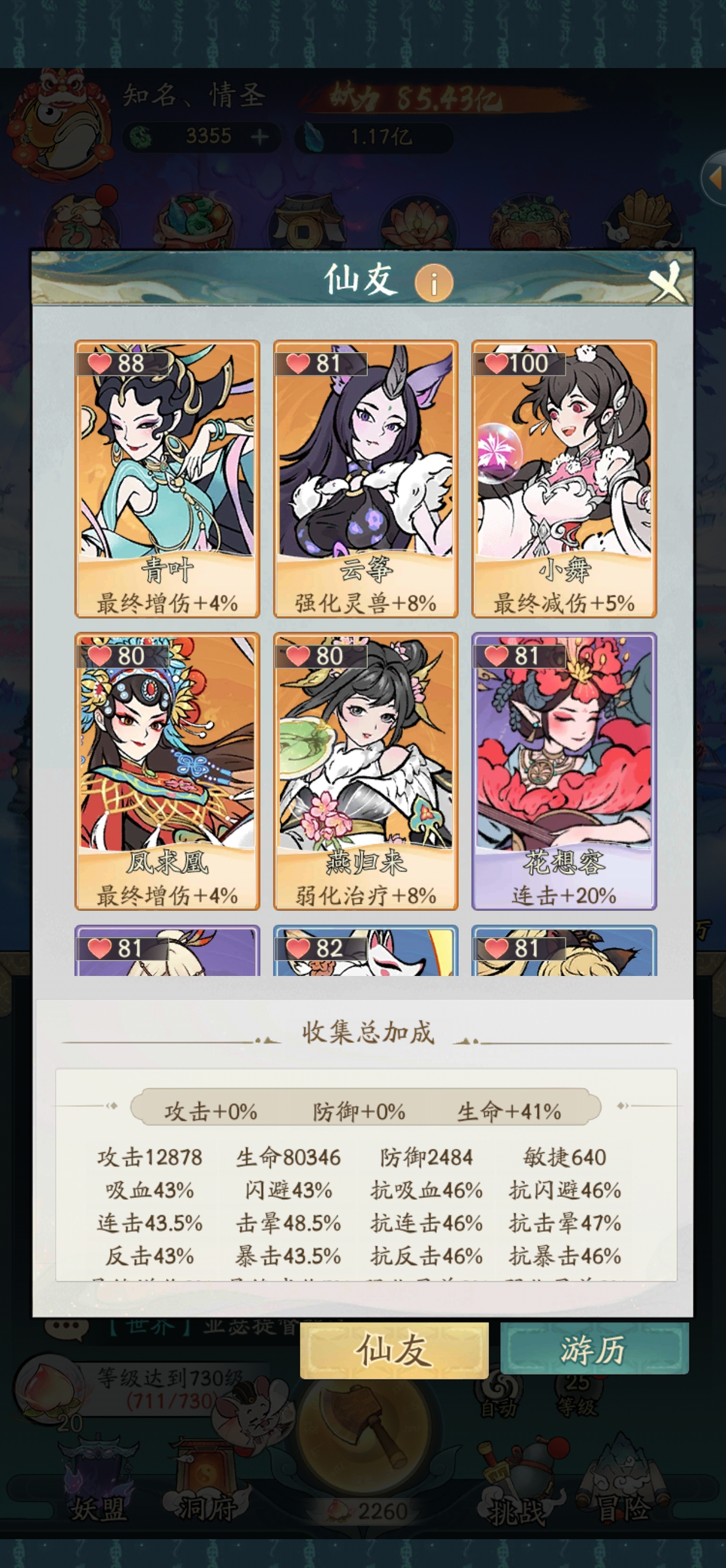View the 凤求凰 companion card
Viewport: 726px width, 1568px height.
(167, 771)
